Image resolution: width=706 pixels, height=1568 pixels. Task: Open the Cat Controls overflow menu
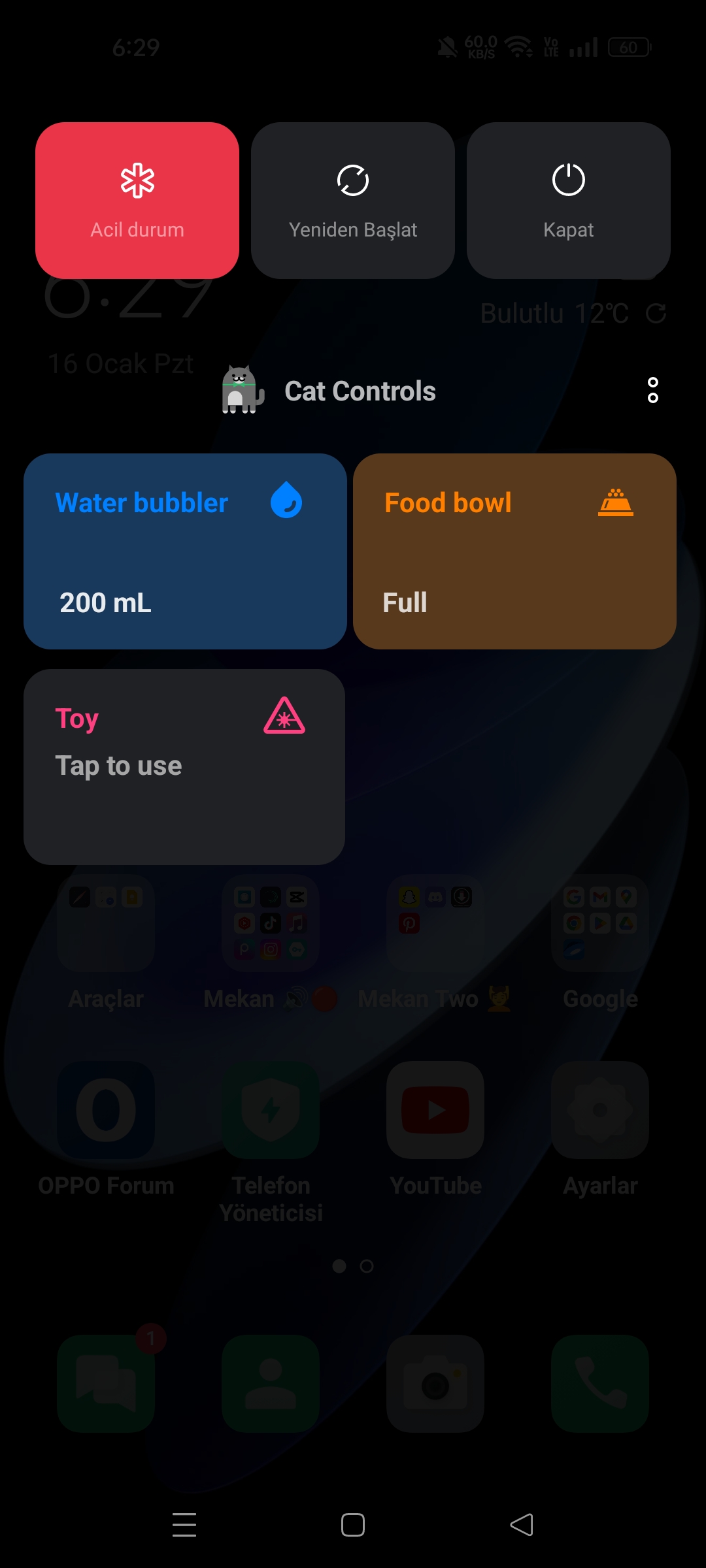[x=652, y=390]
